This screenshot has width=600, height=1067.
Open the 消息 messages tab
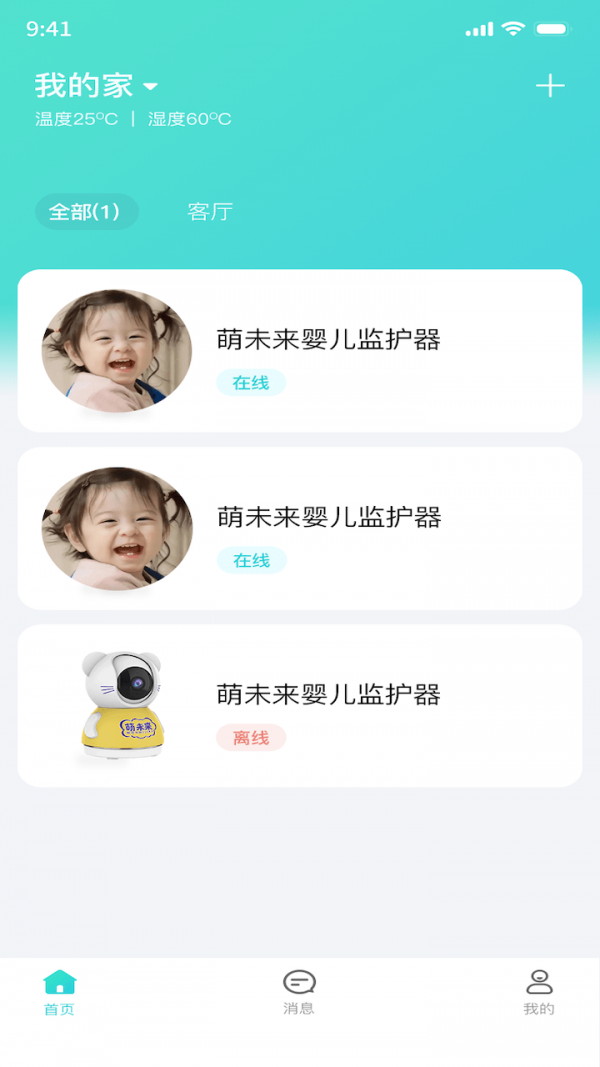[x=299, y=992]
